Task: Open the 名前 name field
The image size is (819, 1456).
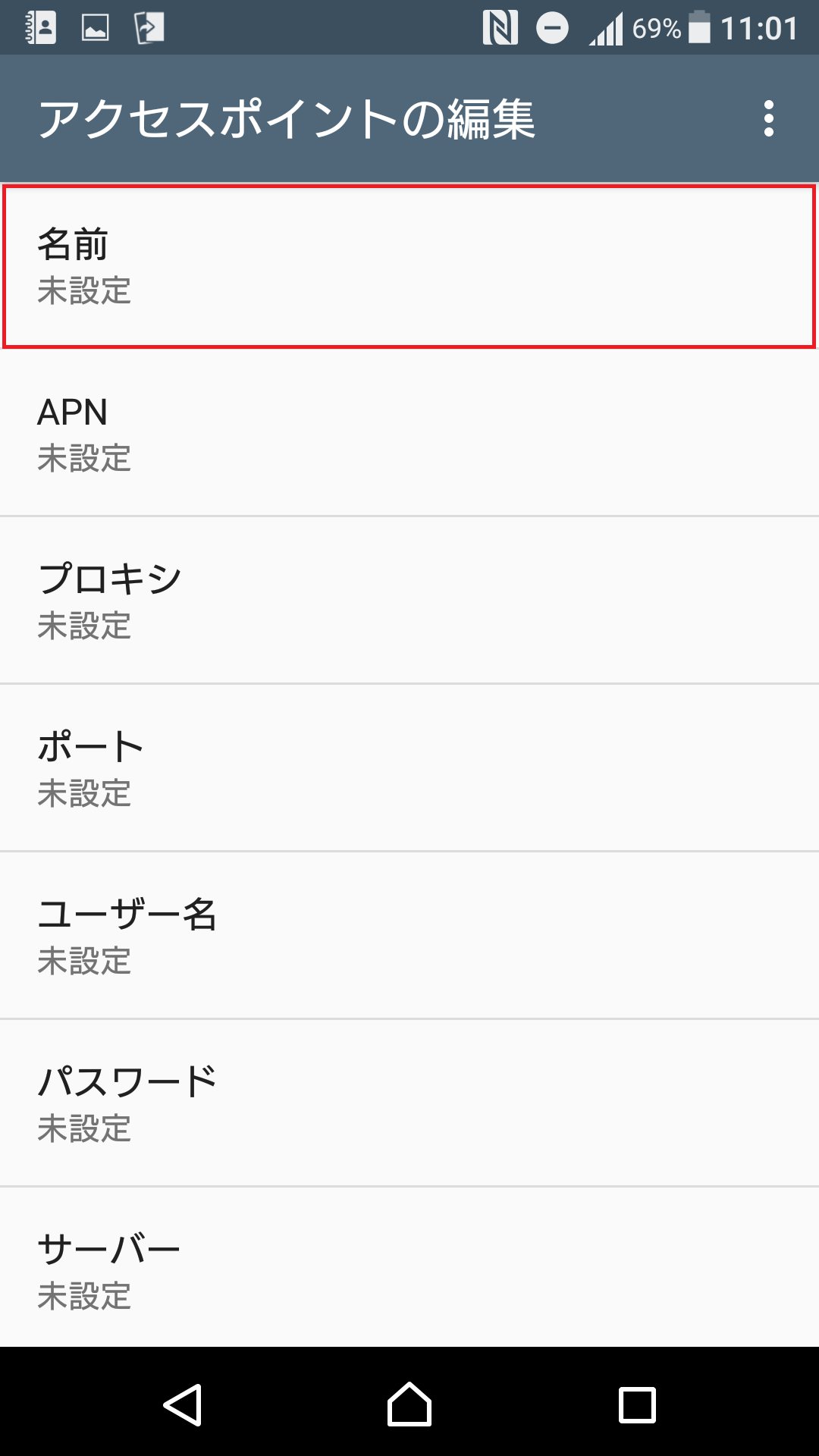Action: (409, 265)
